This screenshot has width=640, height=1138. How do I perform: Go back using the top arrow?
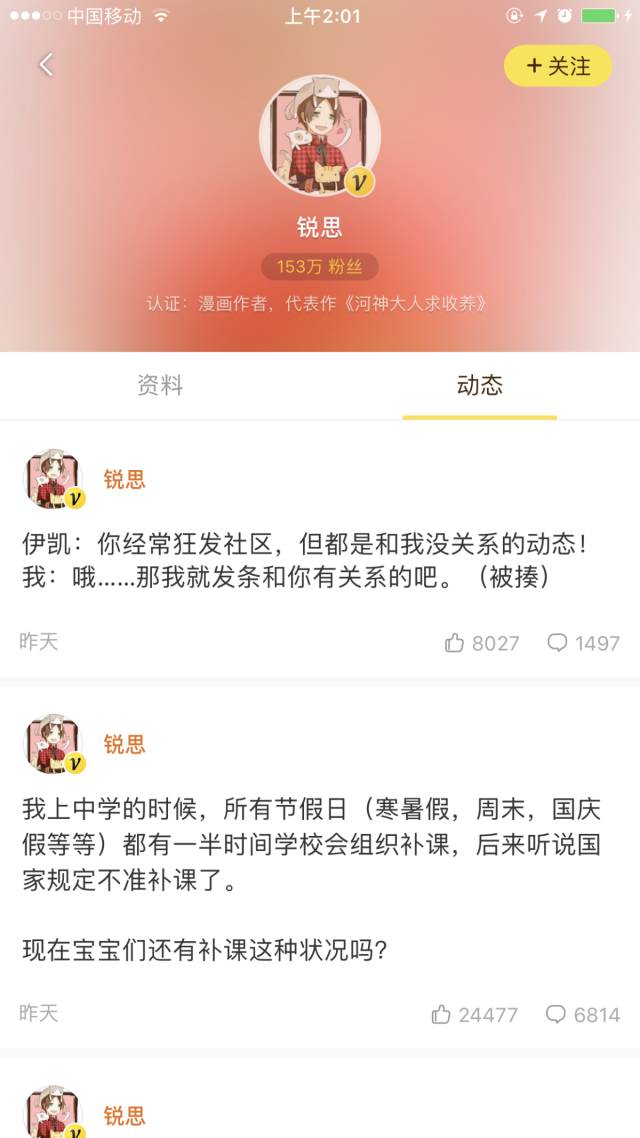(46, 65)
